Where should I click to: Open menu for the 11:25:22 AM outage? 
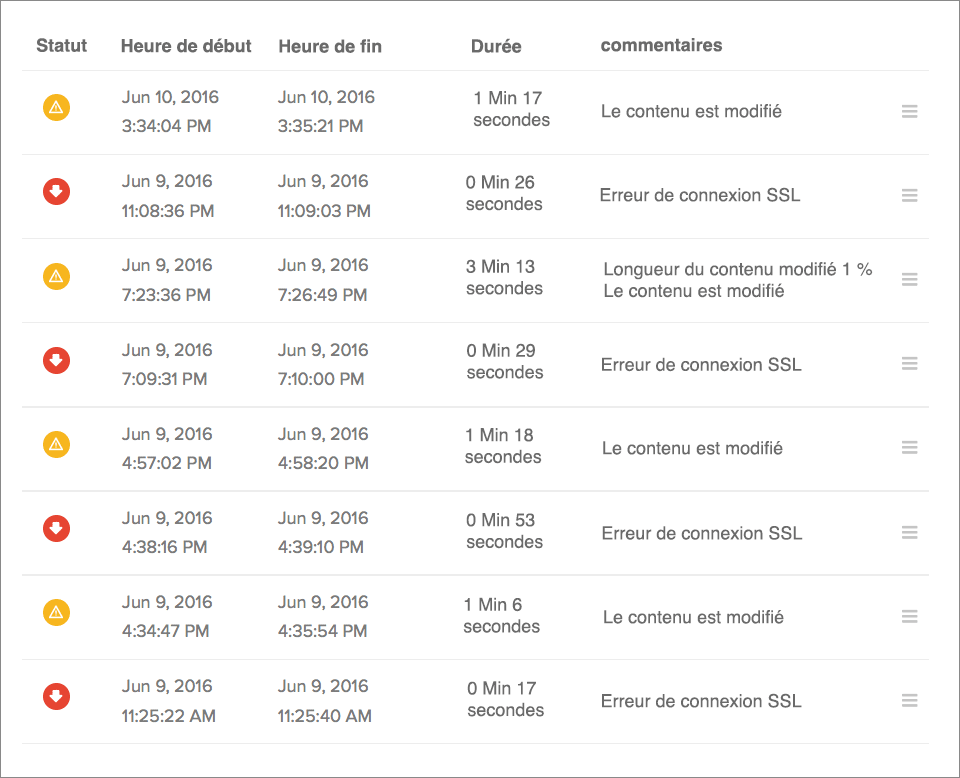(909, 701)
